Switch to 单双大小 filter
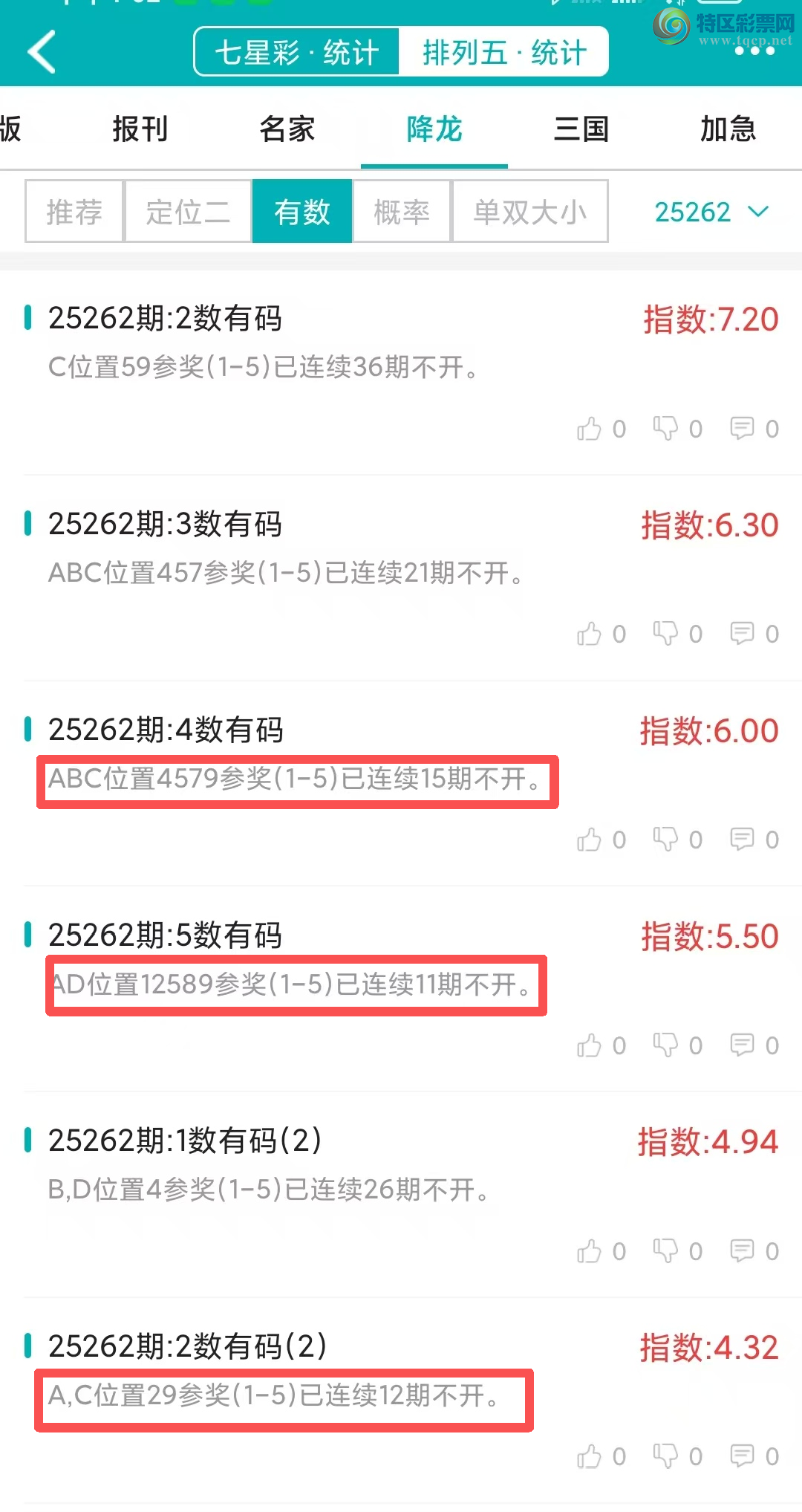 coord(530,212)
